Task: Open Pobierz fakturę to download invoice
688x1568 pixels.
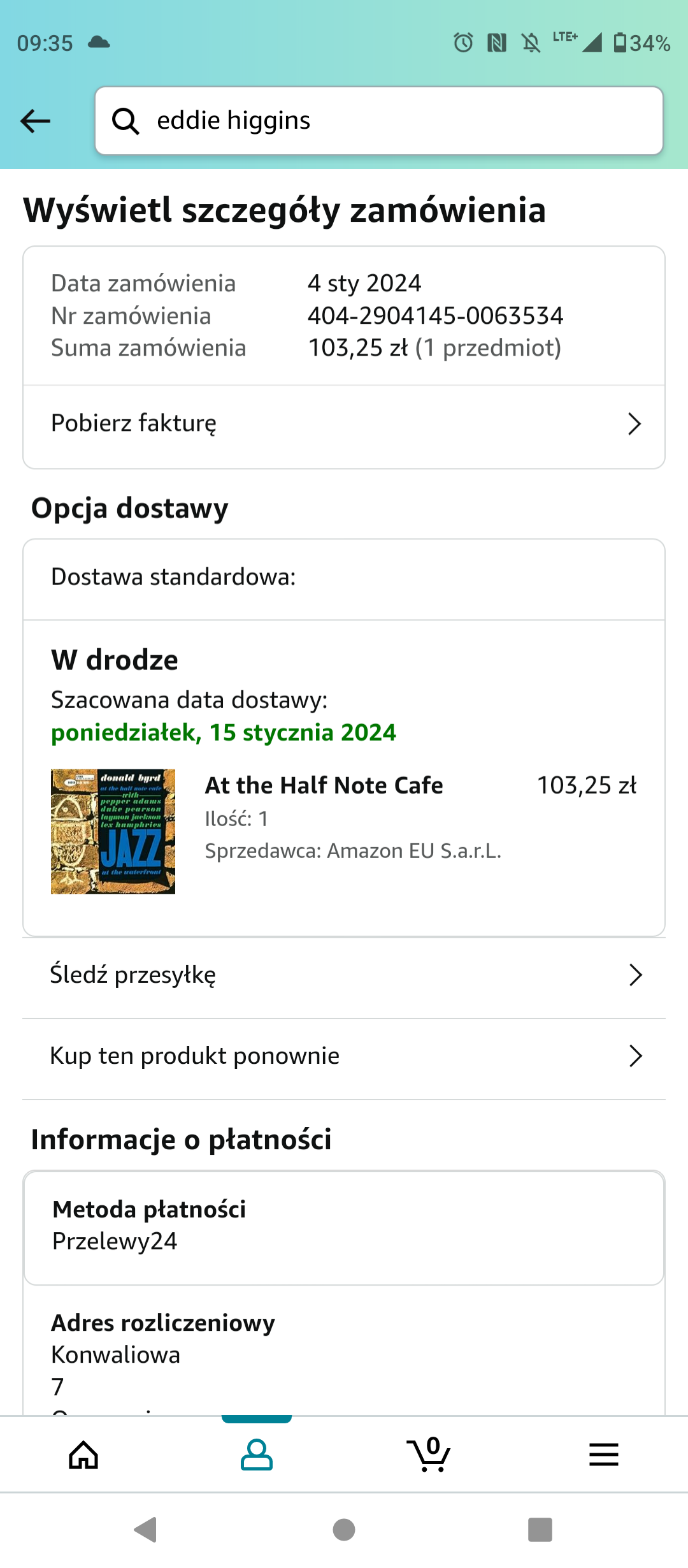Action: [344, 424]
